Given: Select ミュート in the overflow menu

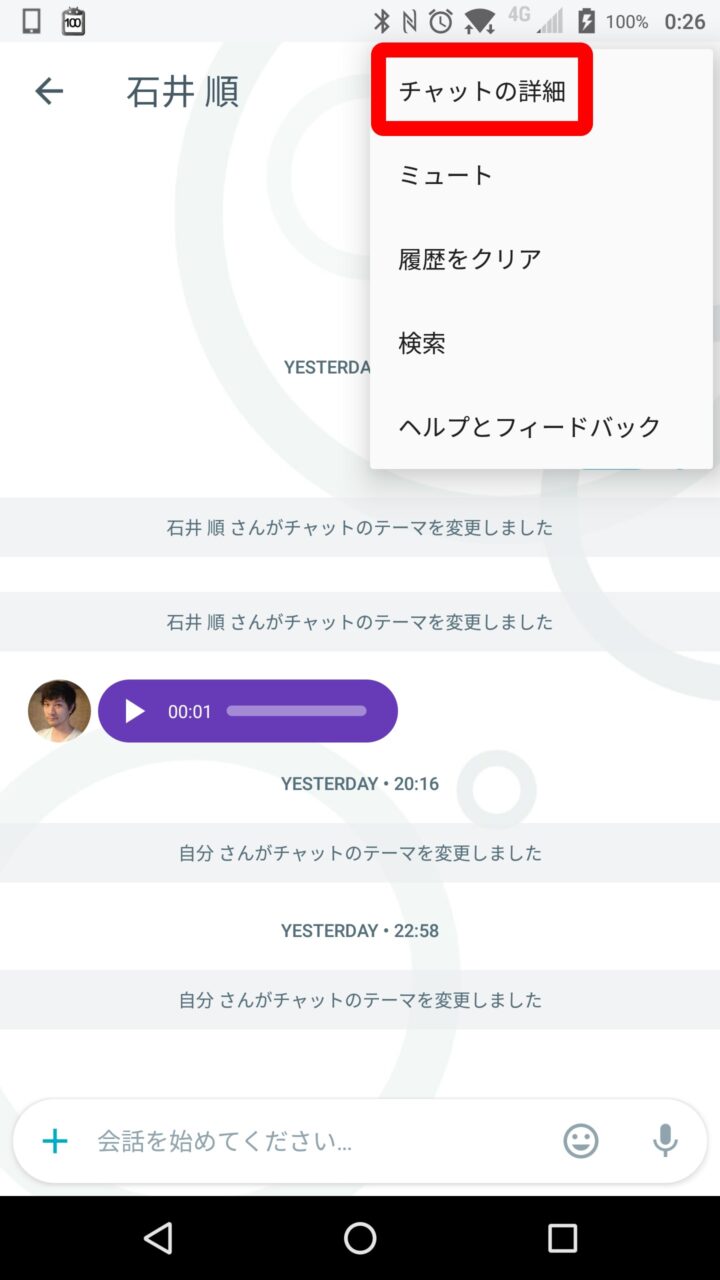Looking at the screenshot, I should point(446,175).
